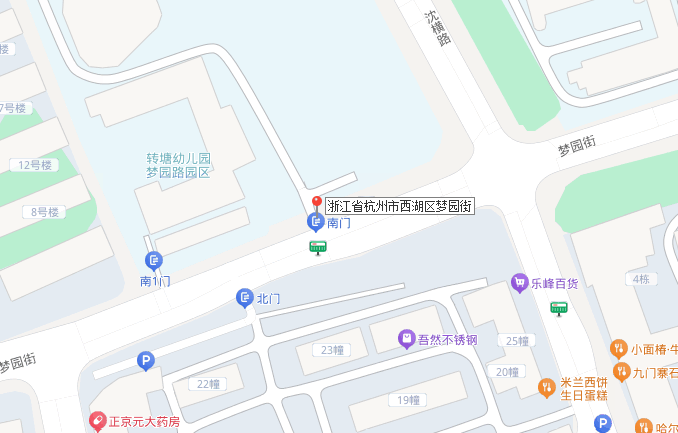The height and width of the screenshot is (433, 678).
Task: Select the bus stop below 乐峰百货
Action: pyautogui.click(x=559, y=309)
